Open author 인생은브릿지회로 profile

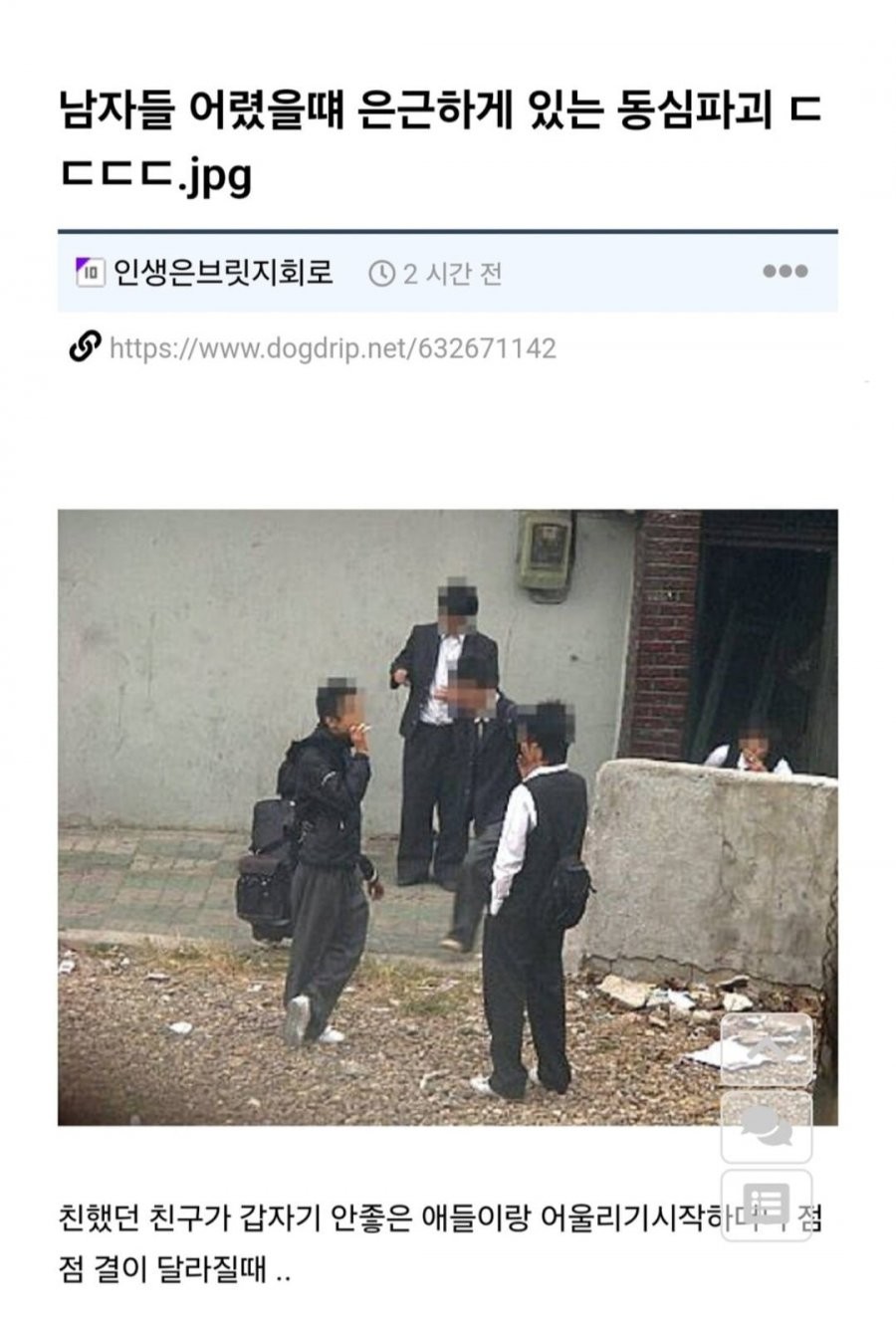tap(223, 272)
